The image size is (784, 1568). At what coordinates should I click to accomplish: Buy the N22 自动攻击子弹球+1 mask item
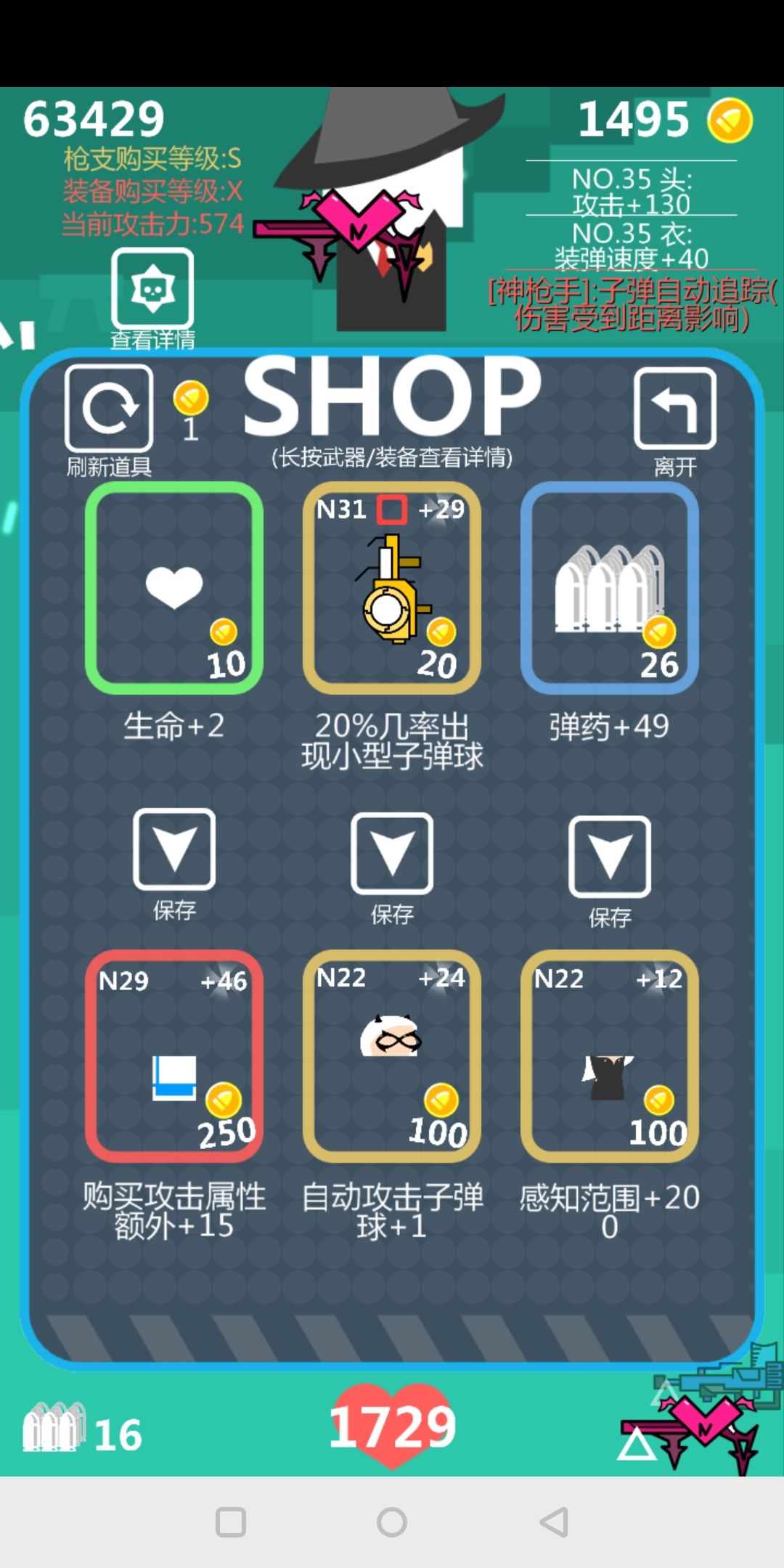[x=392, y=1056]
